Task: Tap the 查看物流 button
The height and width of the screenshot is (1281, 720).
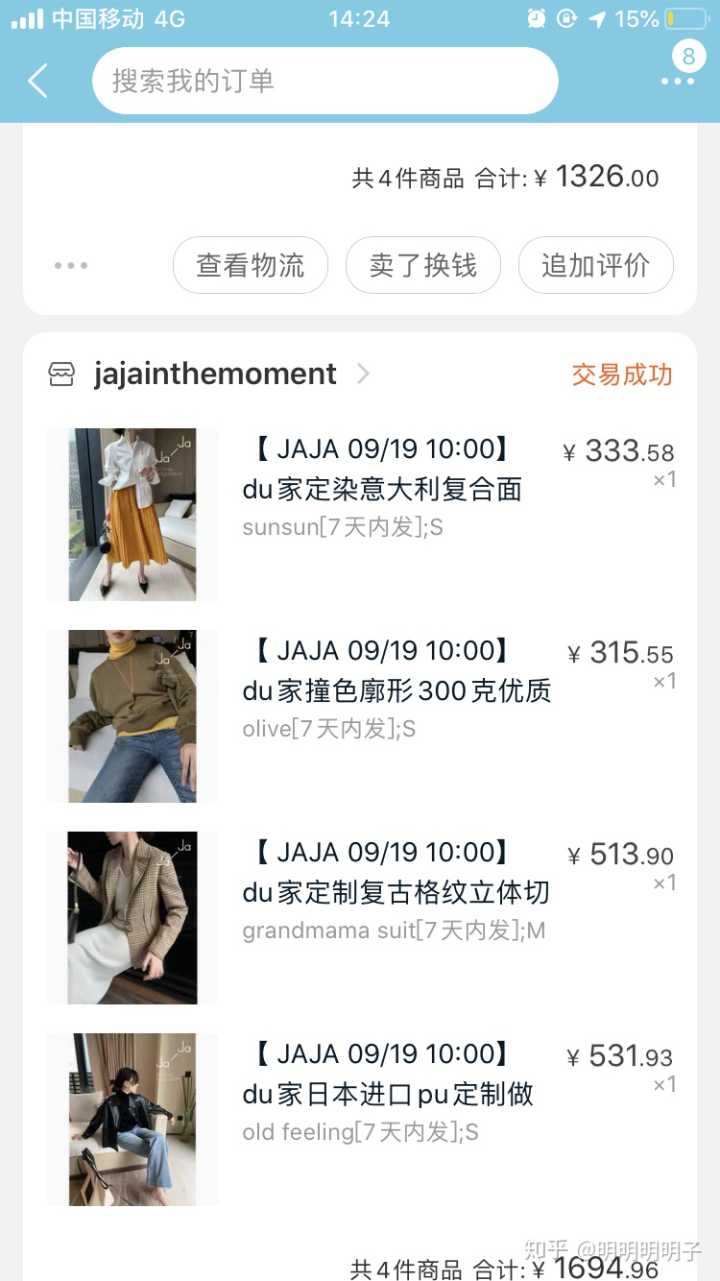Action: coord(250,265)
